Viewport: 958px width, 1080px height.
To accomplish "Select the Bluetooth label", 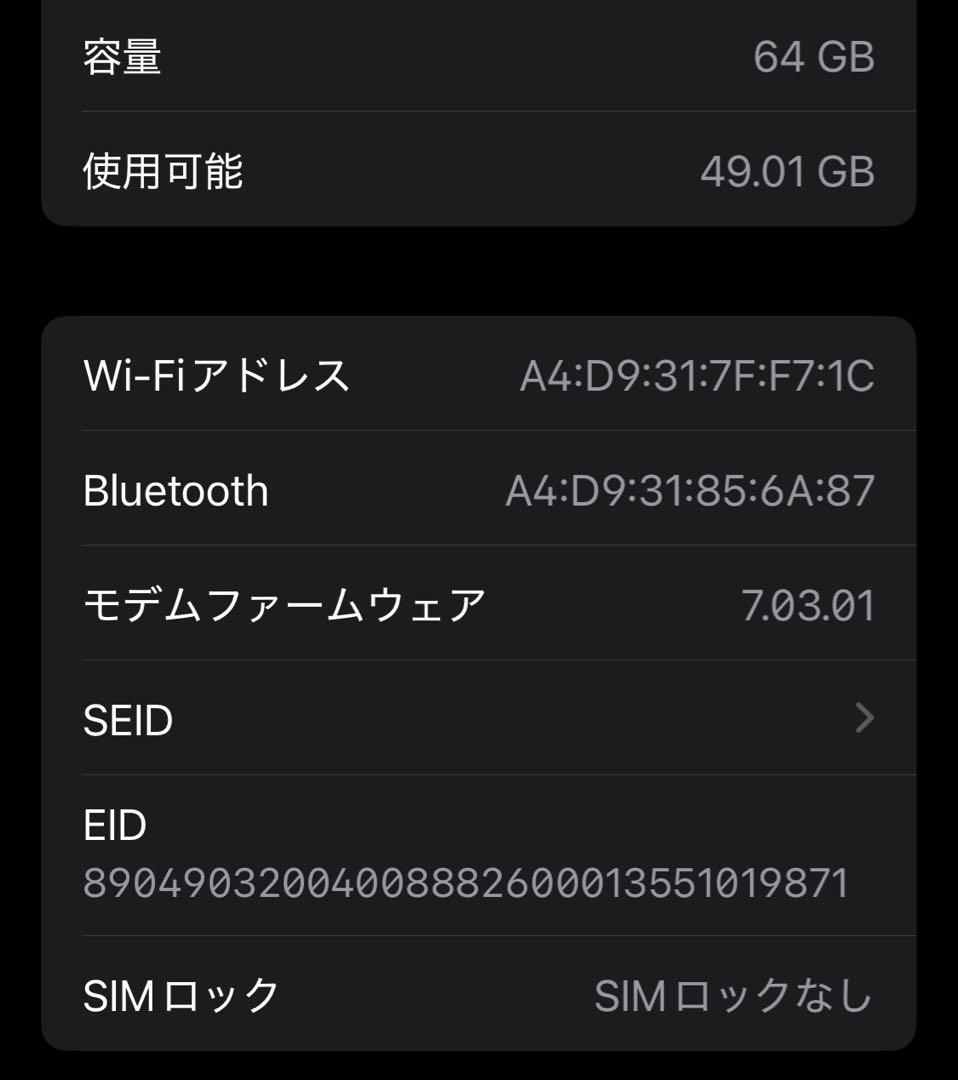I will (176, 490).
